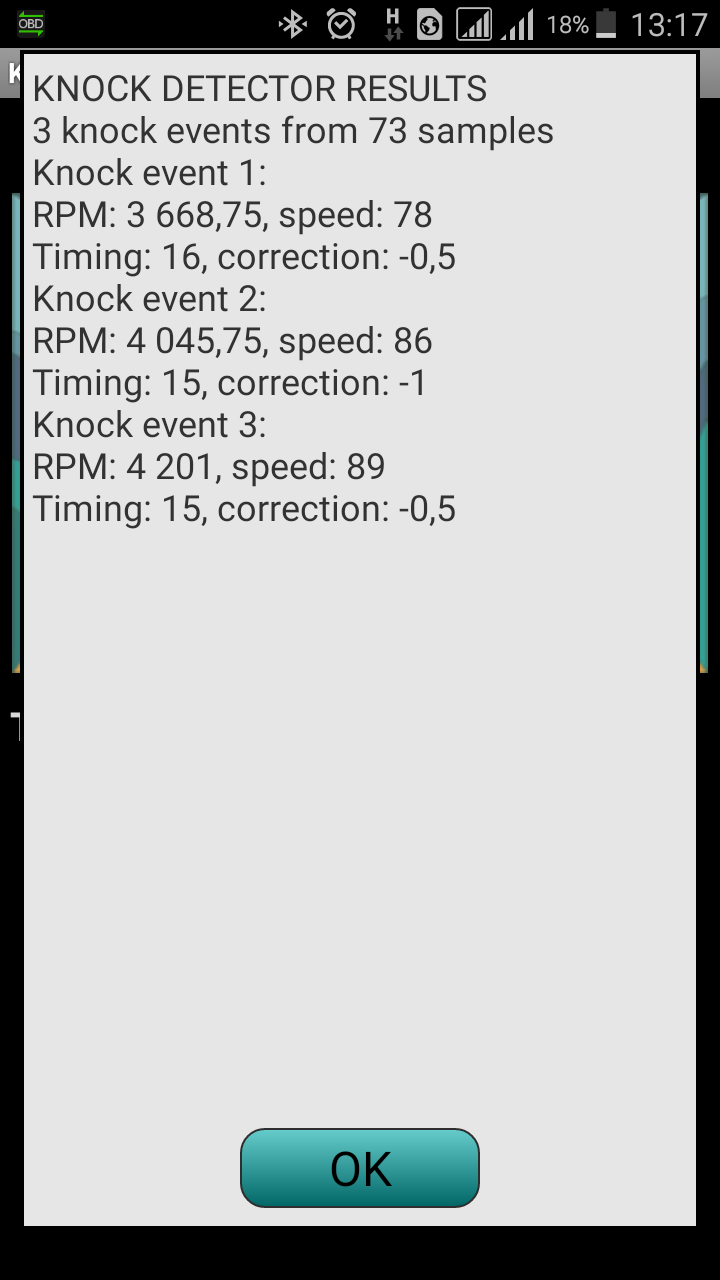The height and width of the screenshot is (1280, 720).
Task: Dismiss knock detector results with OK
Action: coord(360,1168)
